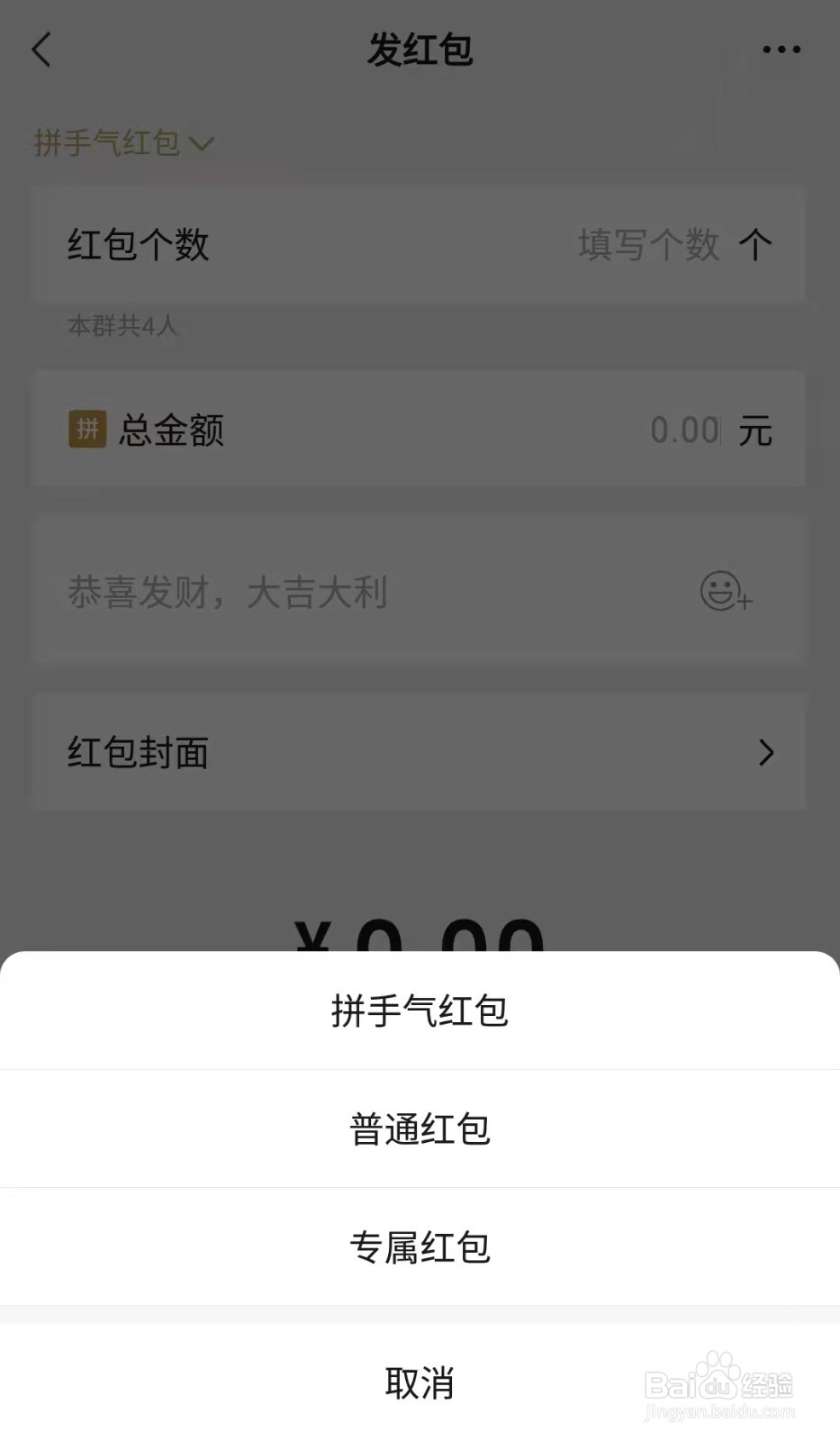Click the right chevron on 红包封面

[x=766, y=752]
